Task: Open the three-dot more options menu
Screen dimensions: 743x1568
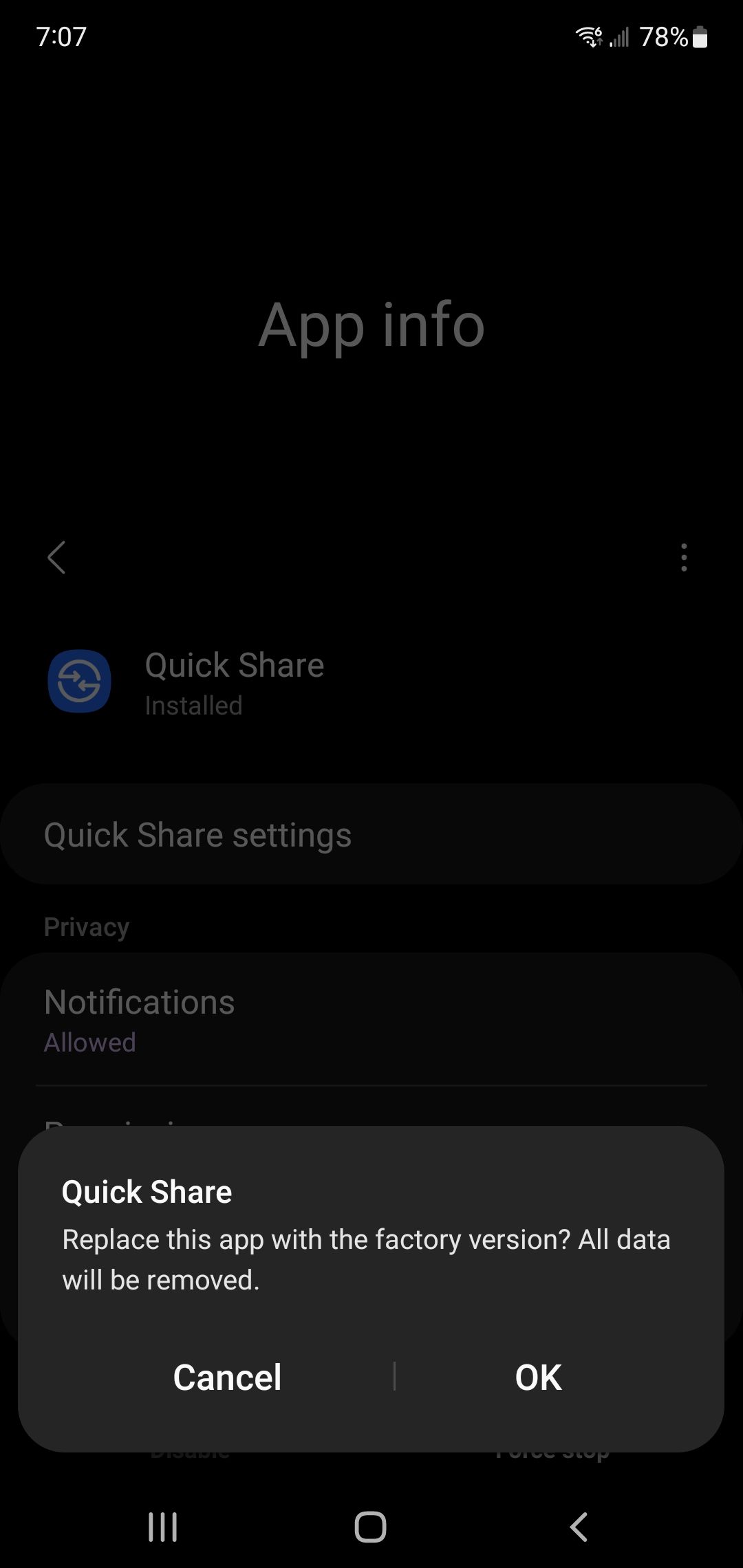Action: pos(683,558)
